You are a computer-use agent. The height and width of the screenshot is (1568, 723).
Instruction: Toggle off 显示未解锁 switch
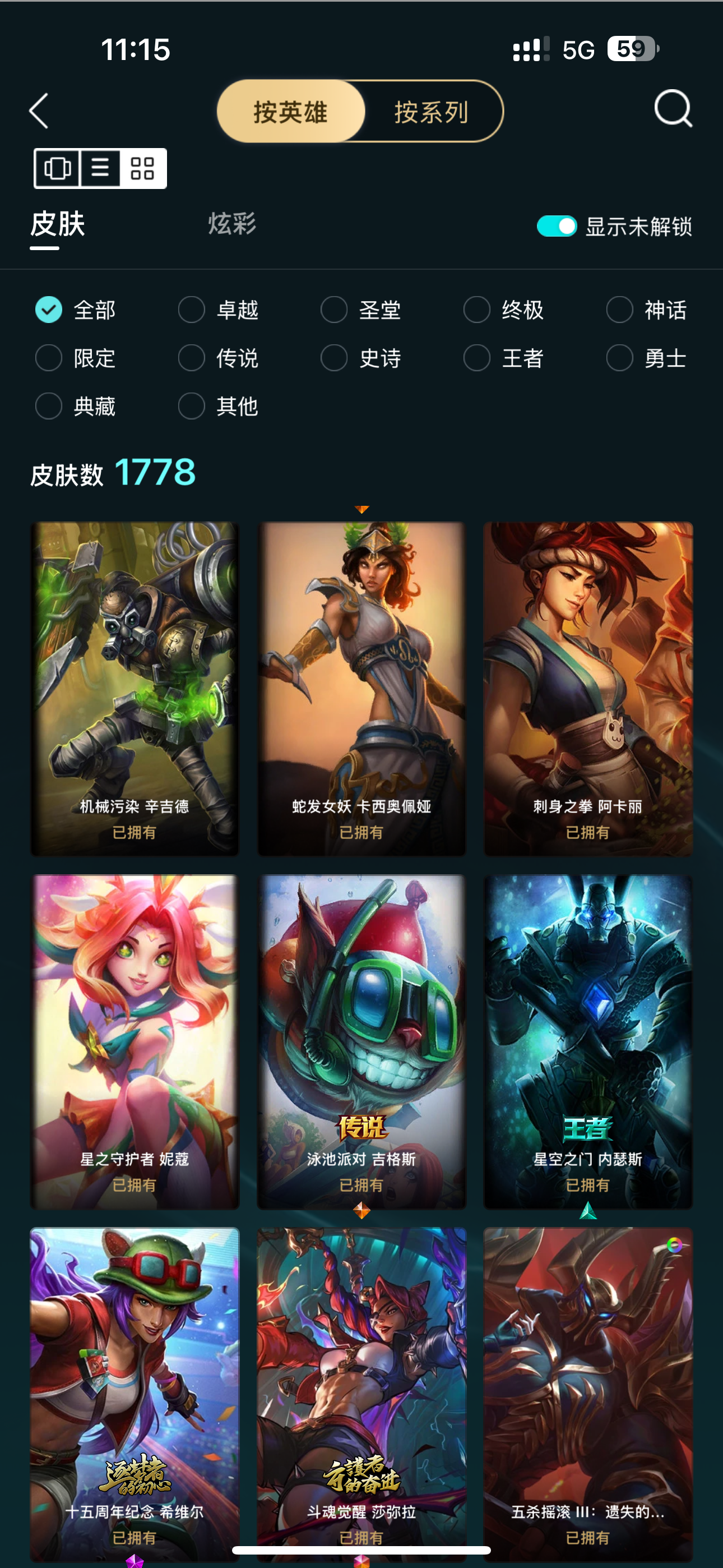coord(557,226)
